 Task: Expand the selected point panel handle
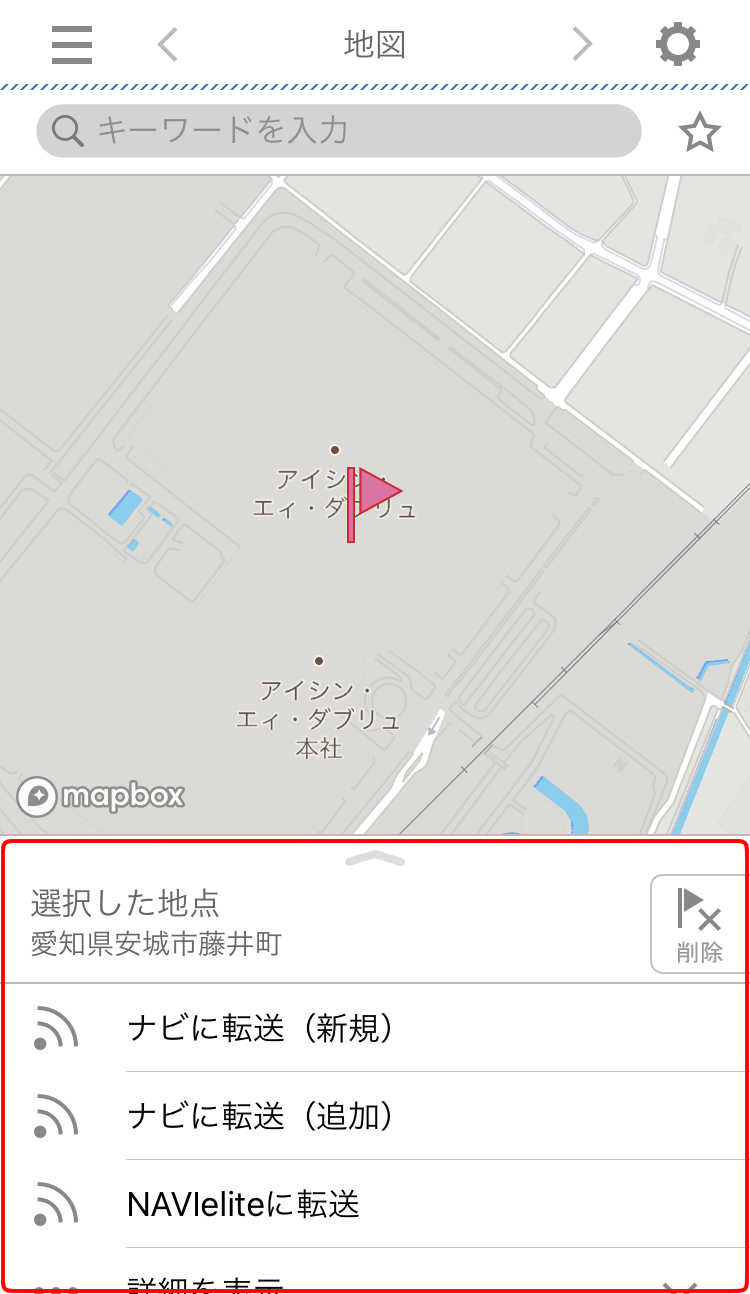[x=375, y=858]
